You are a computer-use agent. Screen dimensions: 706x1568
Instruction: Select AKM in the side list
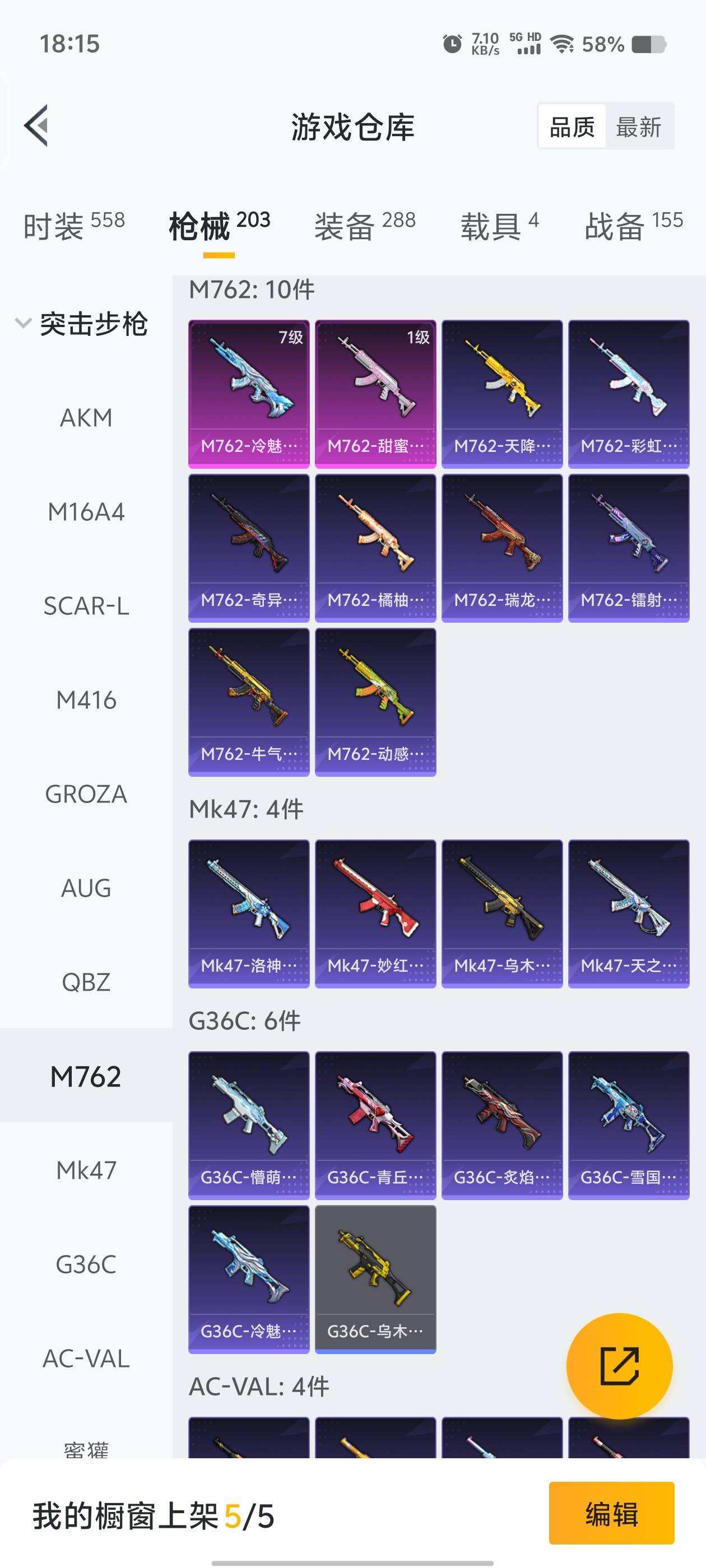pyautogui.click(x=86, y=418)
